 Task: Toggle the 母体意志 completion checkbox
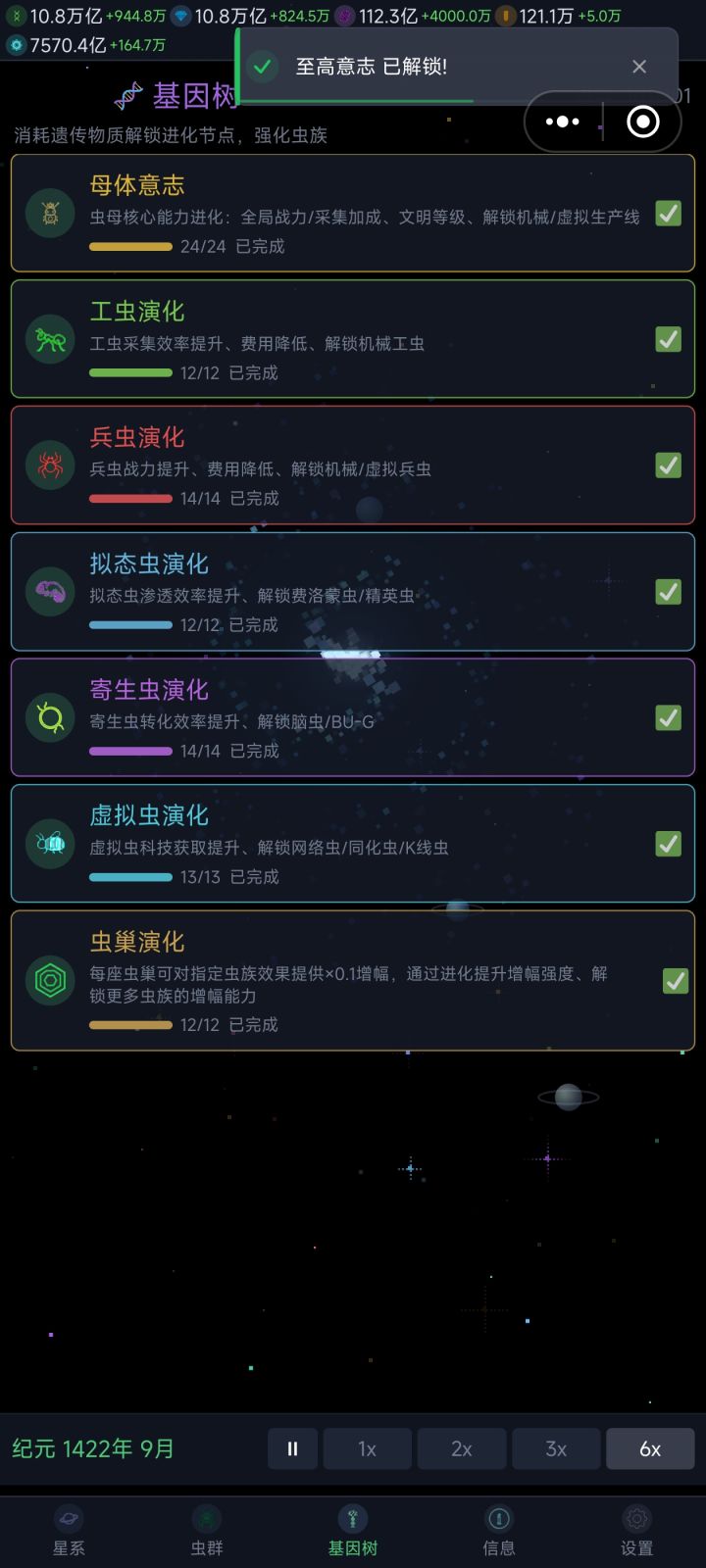pyautogui.click(x=669, y=213)
